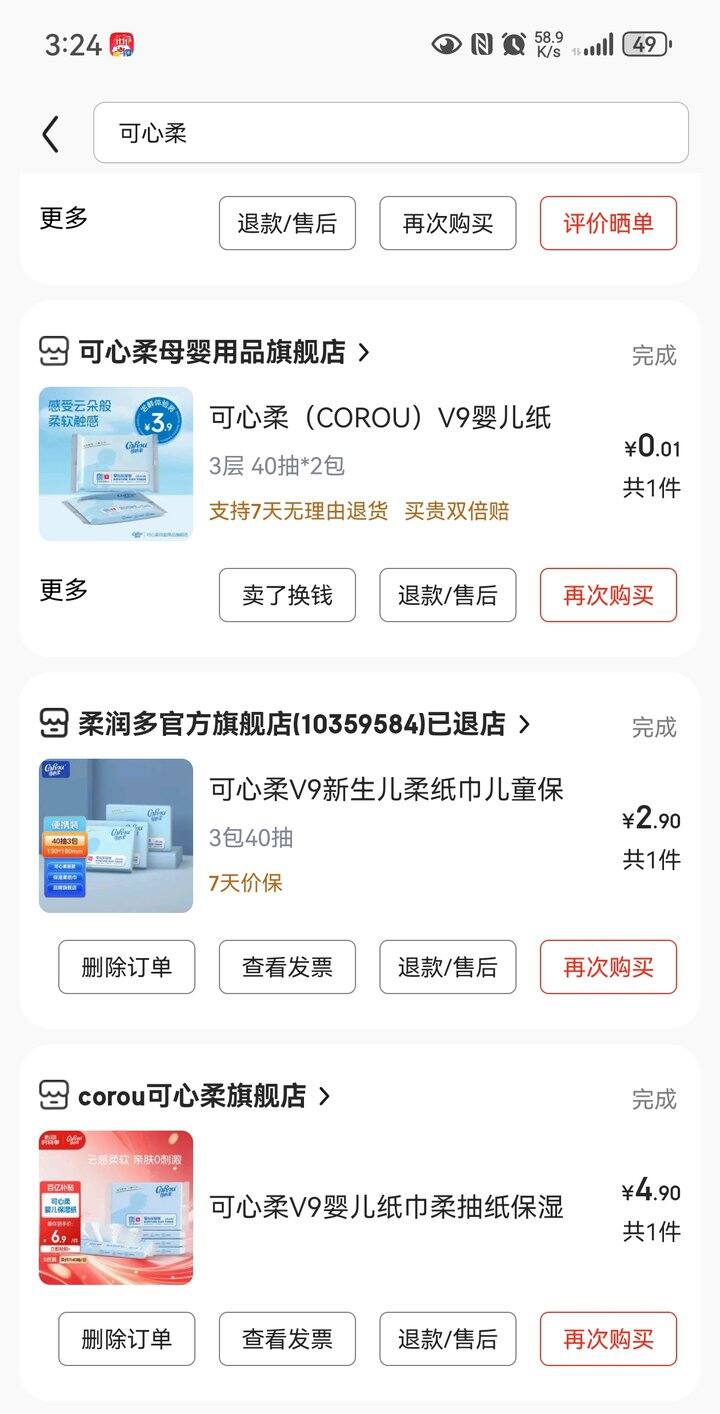Open the 可心柔V9新生儿柔纸巾 order details
The width and height of the screenshot is (720, 1414).
click(386, 790)
